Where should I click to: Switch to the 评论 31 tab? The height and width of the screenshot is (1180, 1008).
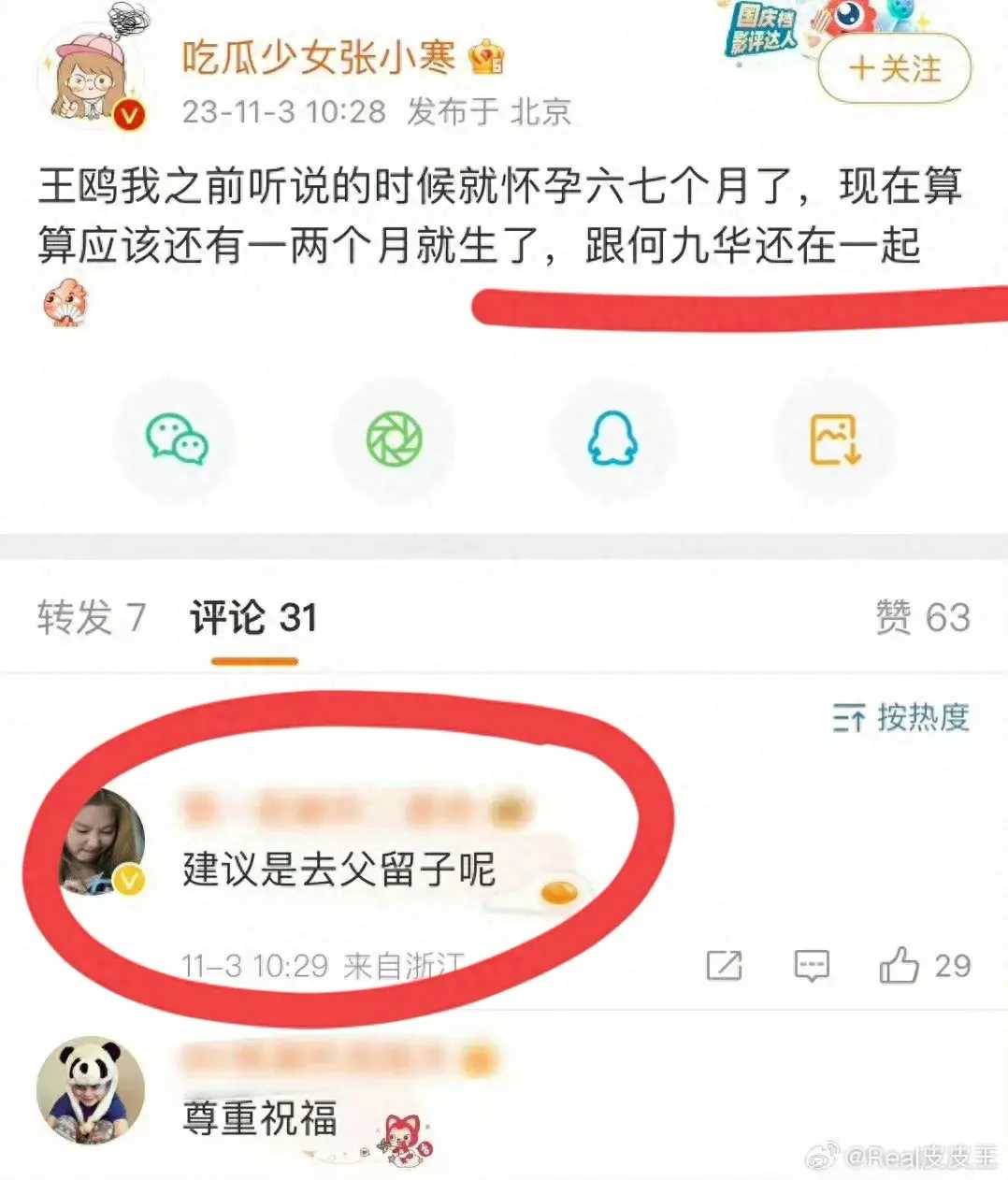[253, 618]
